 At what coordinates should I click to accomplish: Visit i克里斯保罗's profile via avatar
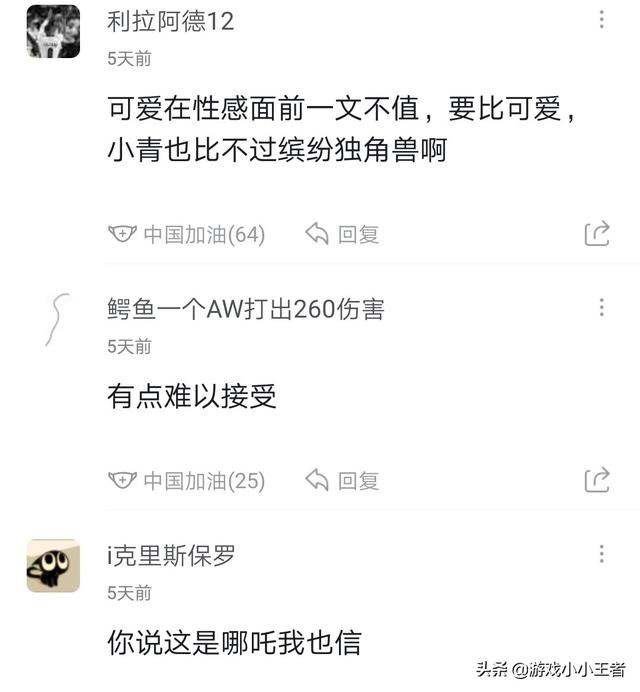(x=53, y=566)
